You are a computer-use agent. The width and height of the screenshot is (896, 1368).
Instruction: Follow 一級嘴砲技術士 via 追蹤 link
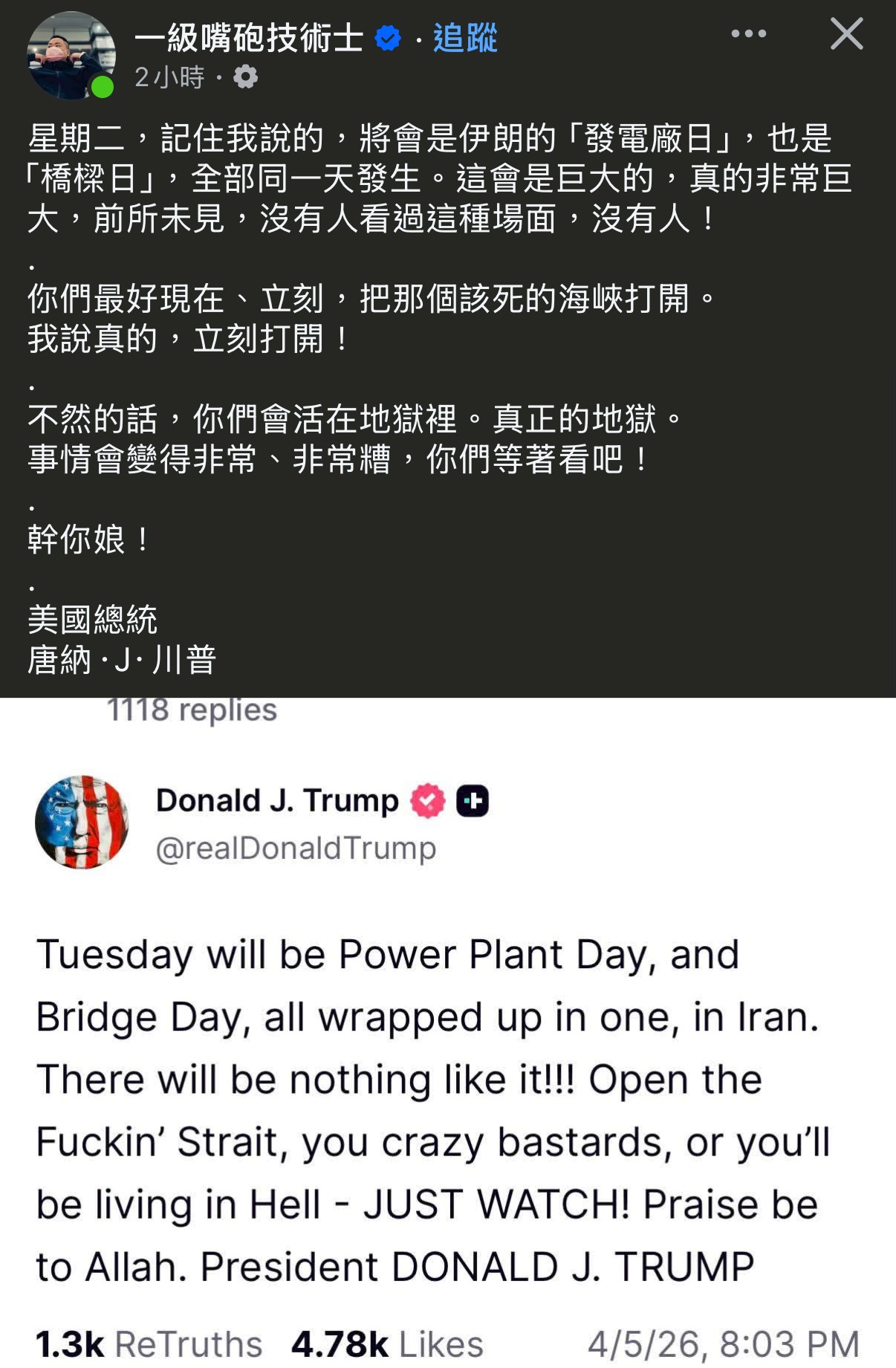(465, 38)
